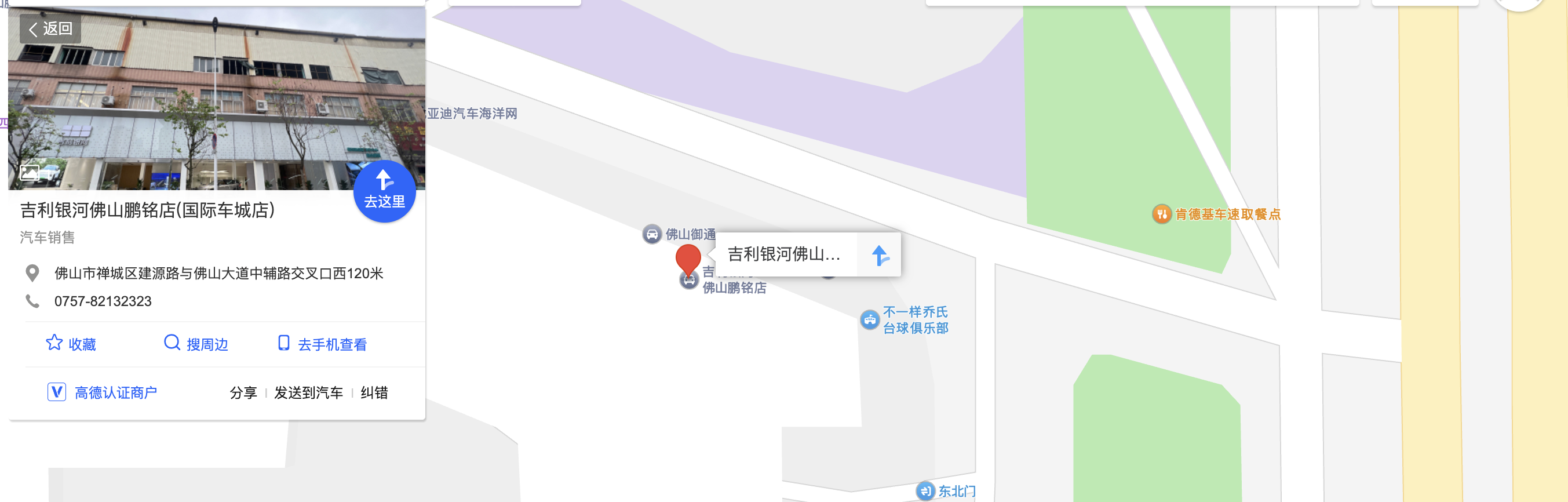Start navigation with 去这里 button
The height and width of the screenshot is (502, 1568).
[x=384, y=191]
